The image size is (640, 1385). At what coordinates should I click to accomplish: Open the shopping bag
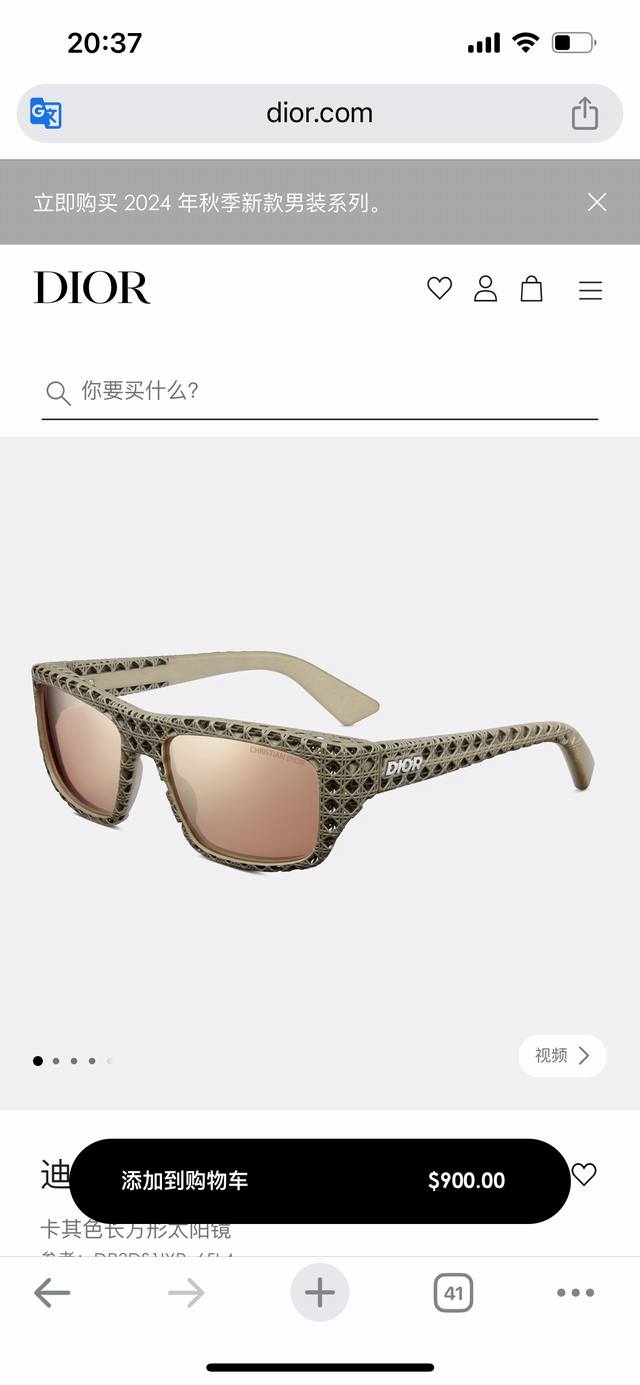pos(531,289)
